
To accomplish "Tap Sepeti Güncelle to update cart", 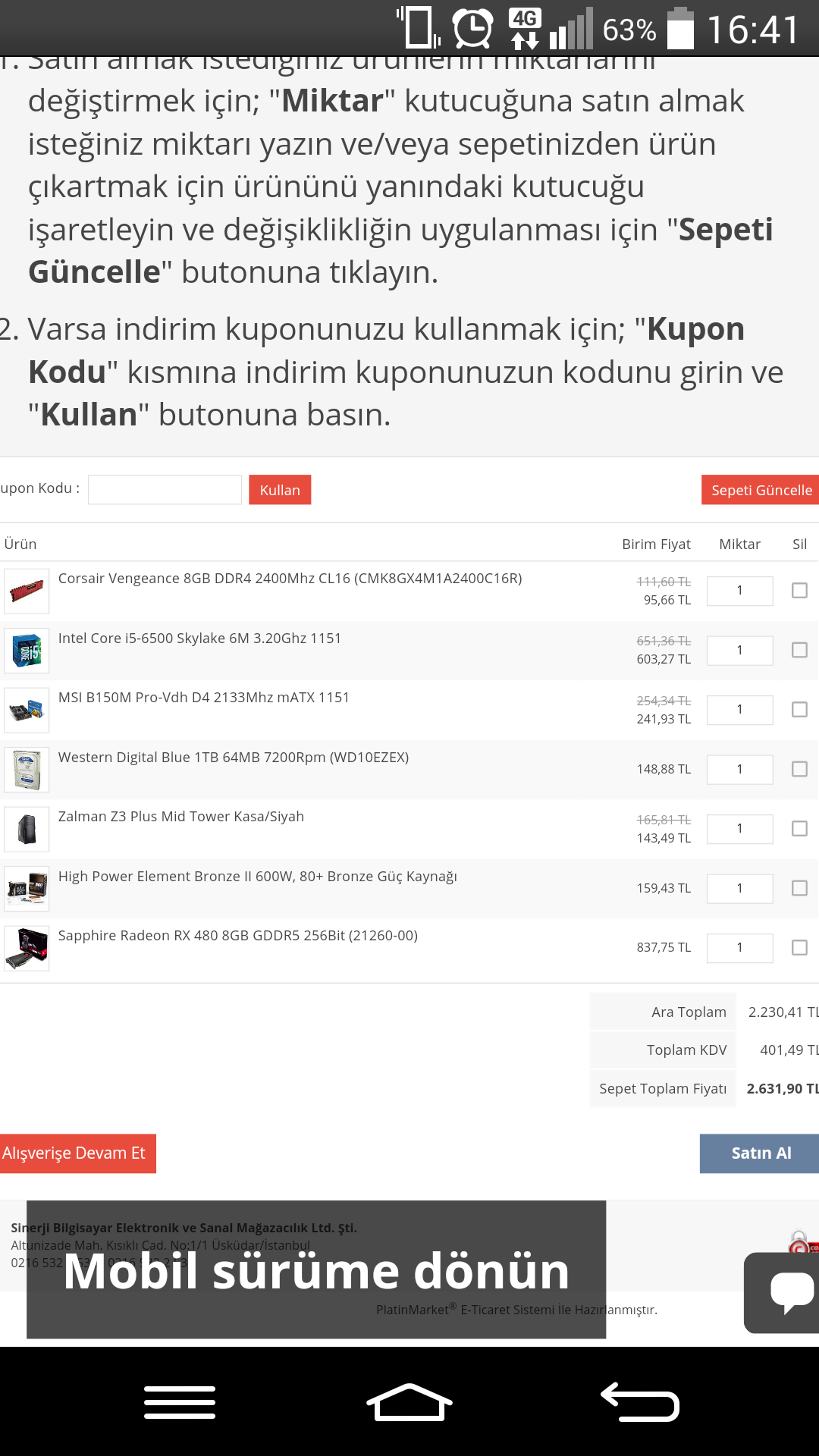I will point(761,490).
